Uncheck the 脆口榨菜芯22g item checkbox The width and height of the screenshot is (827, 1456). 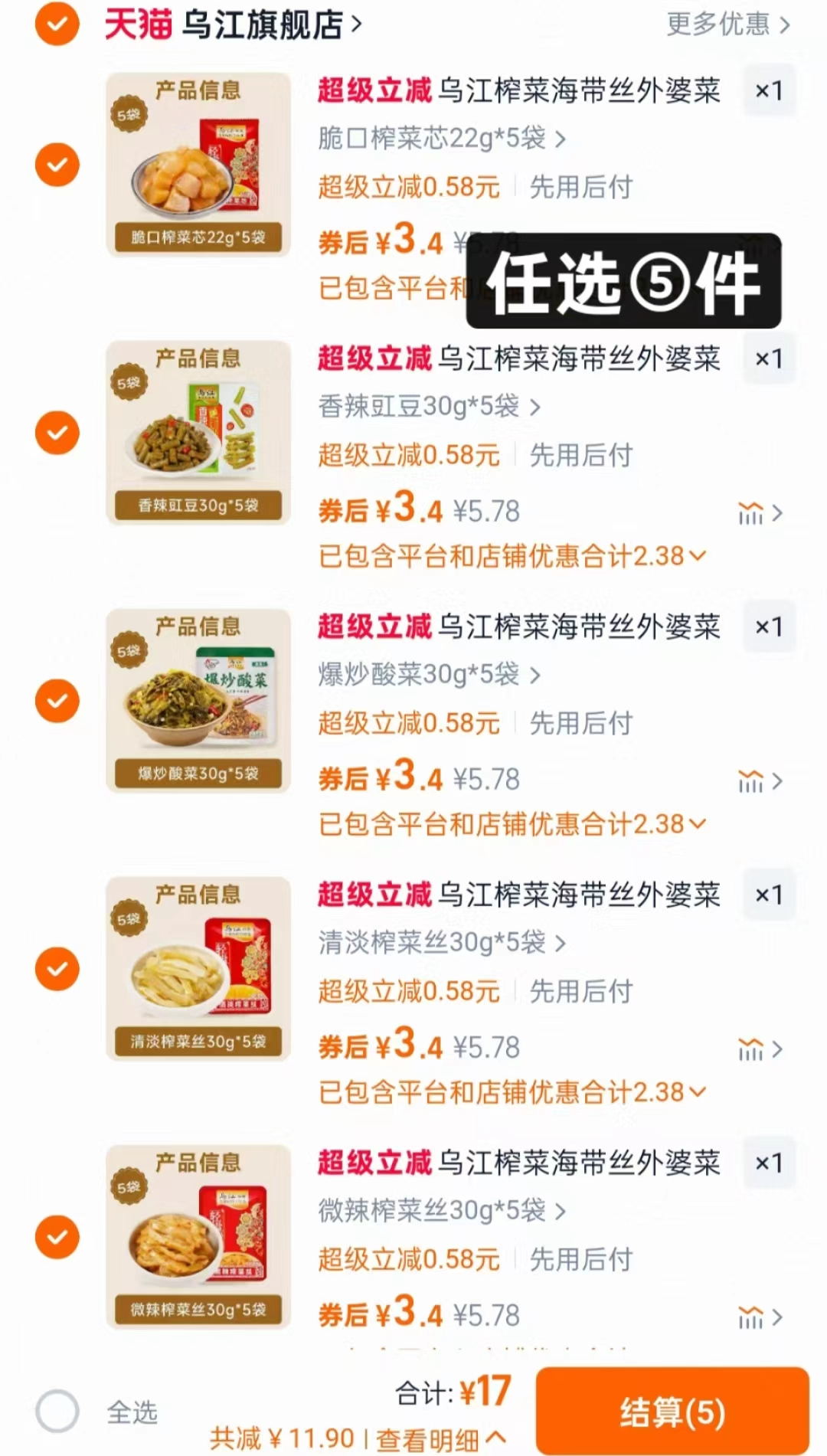[56, 163]
